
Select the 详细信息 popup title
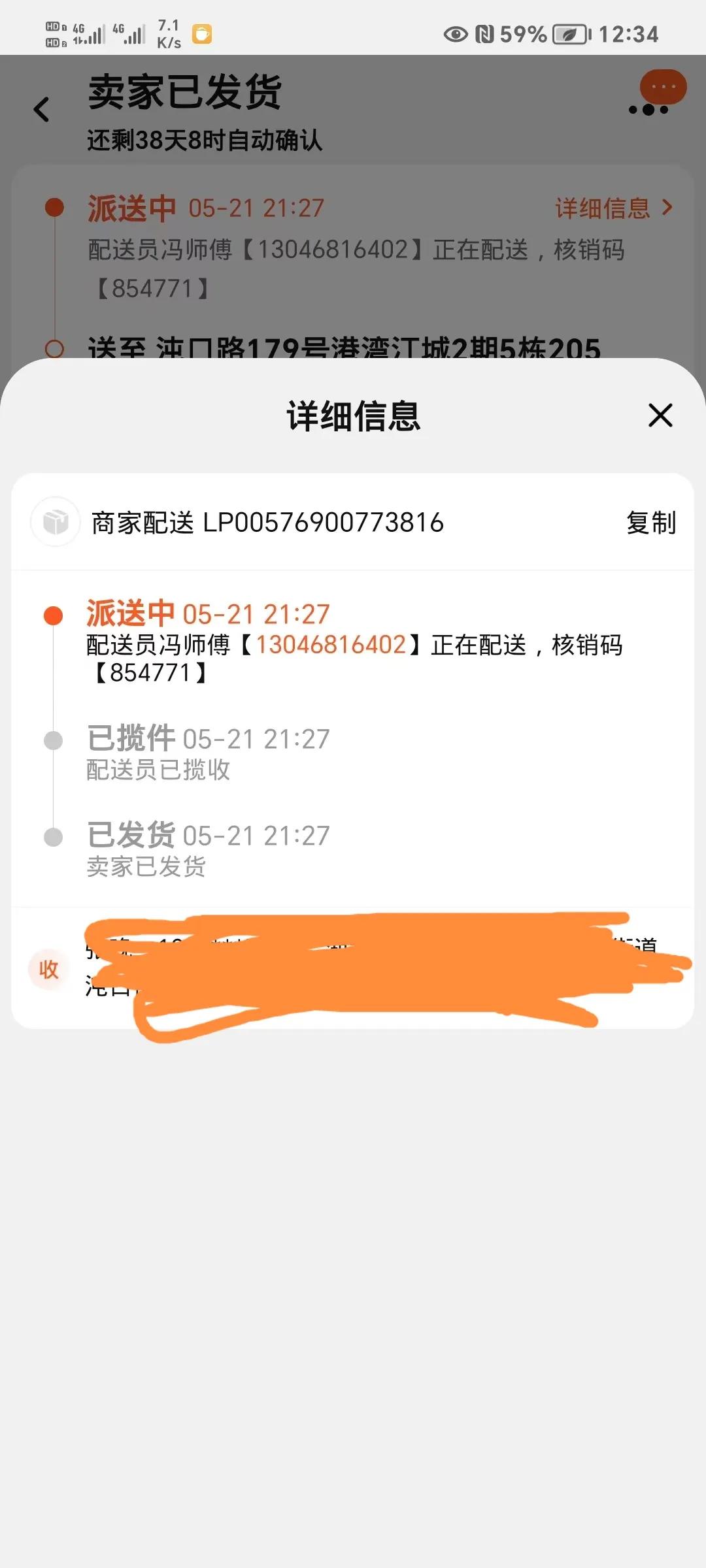point(353,416)
